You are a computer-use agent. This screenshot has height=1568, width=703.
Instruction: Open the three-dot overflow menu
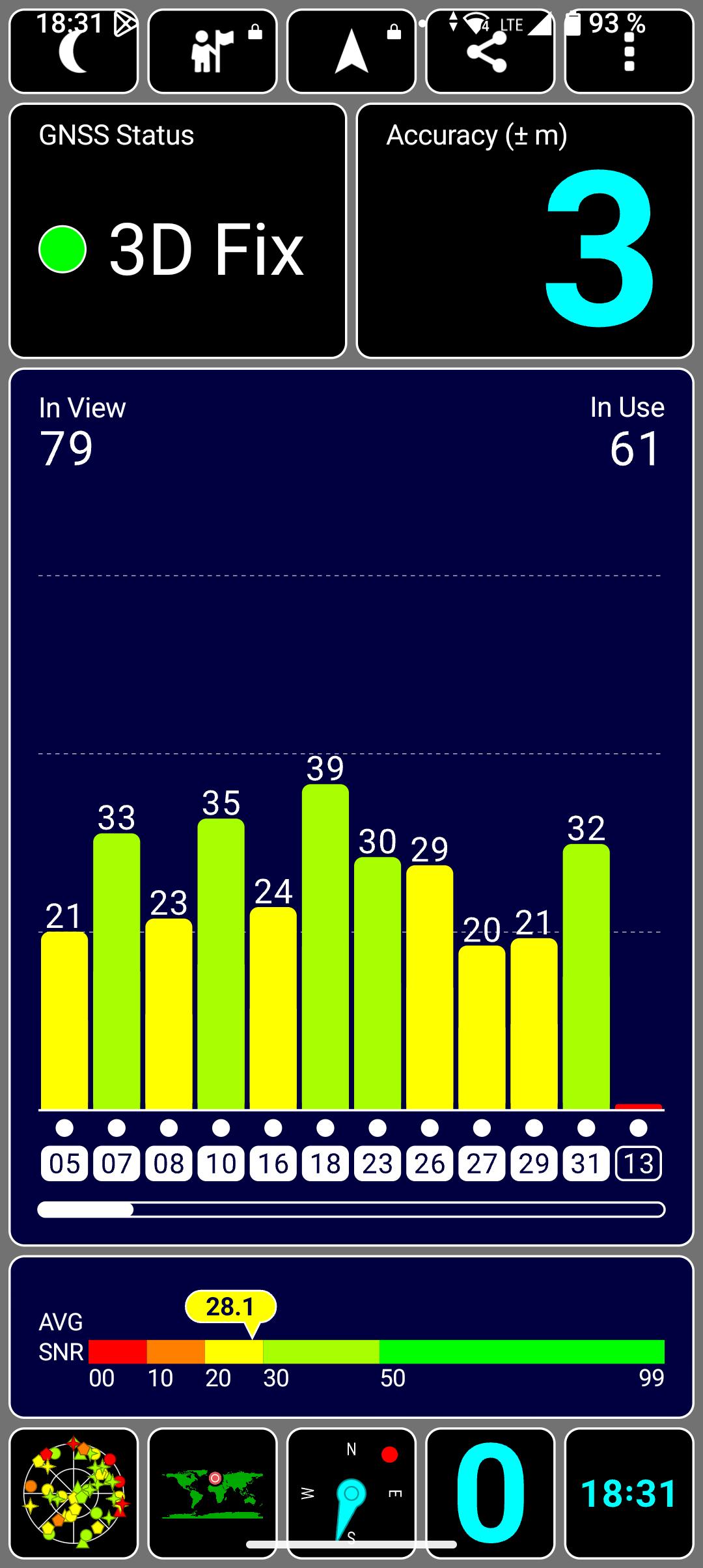click(x=629, y=52)
